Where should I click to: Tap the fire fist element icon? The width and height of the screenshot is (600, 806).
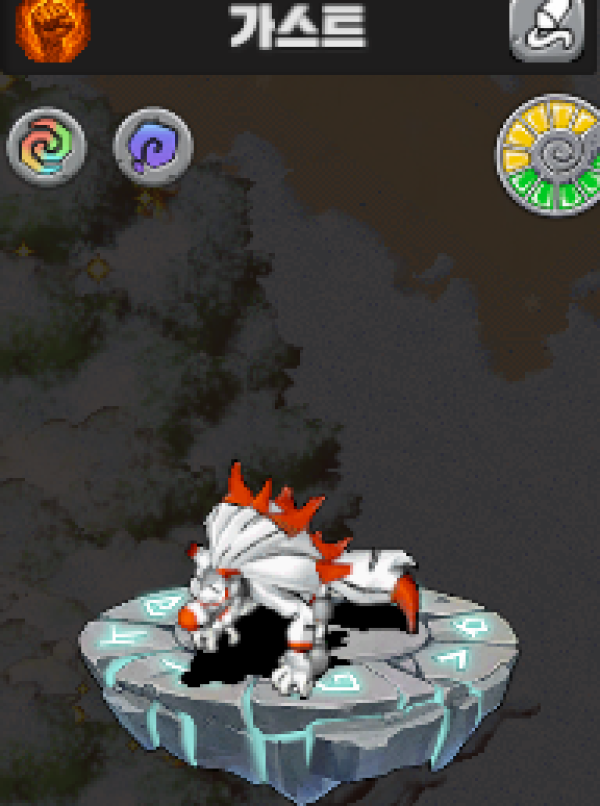52,29
